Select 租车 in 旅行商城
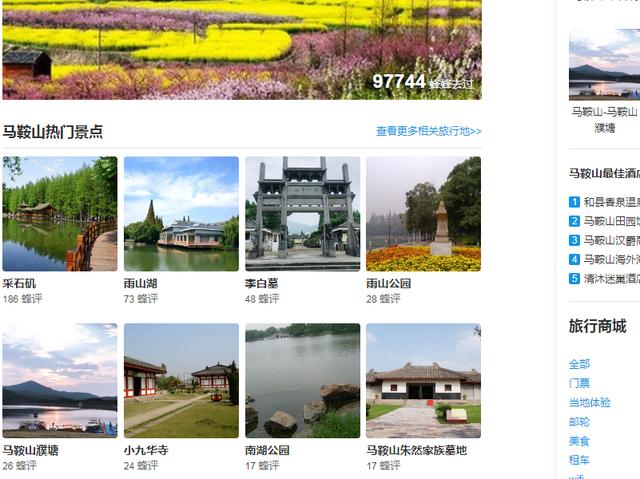The height and width of the screenshot is (479, 640). click(579, 459)
